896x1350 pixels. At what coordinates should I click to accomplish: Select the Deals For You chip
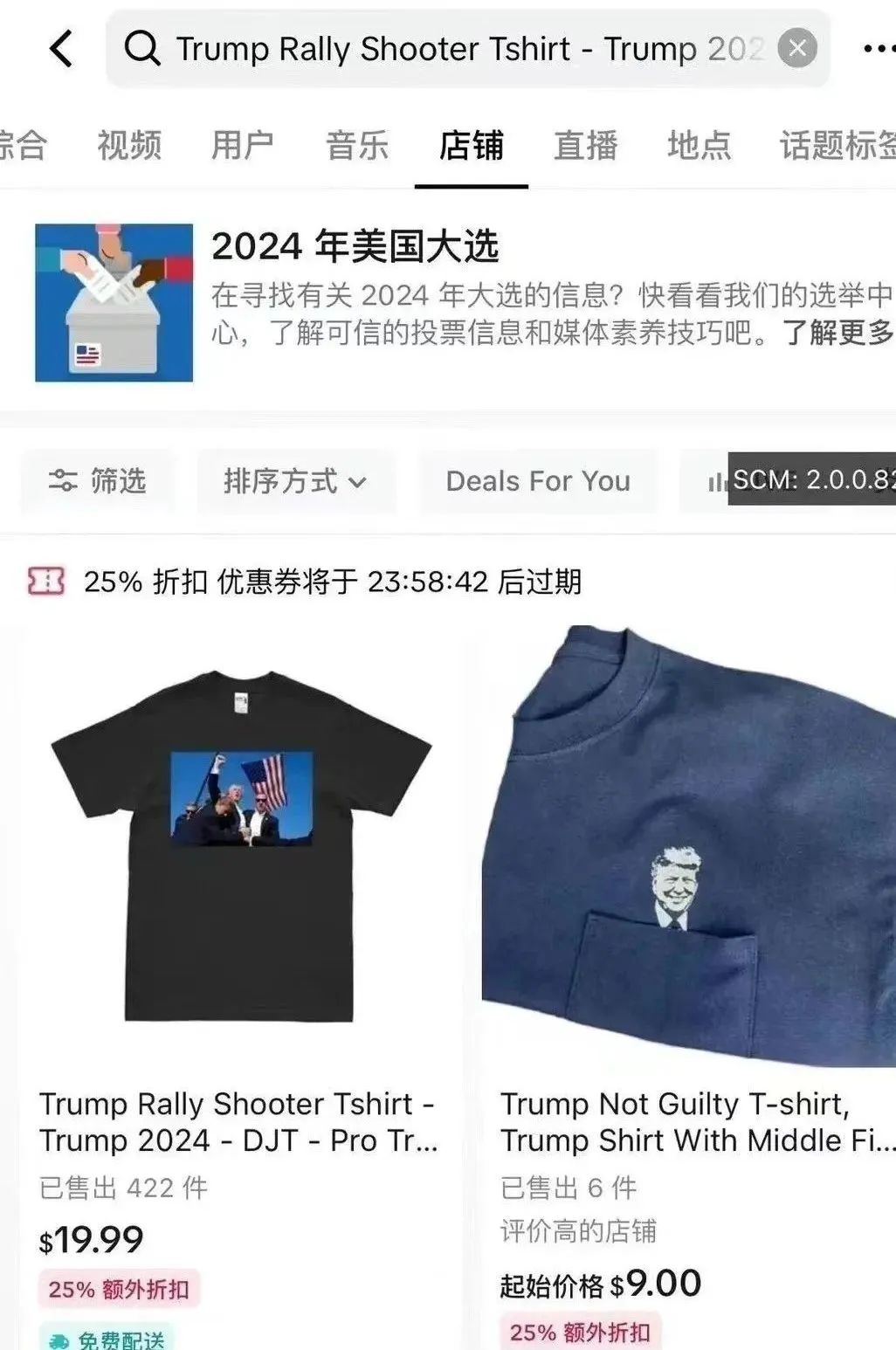[538, 481]
